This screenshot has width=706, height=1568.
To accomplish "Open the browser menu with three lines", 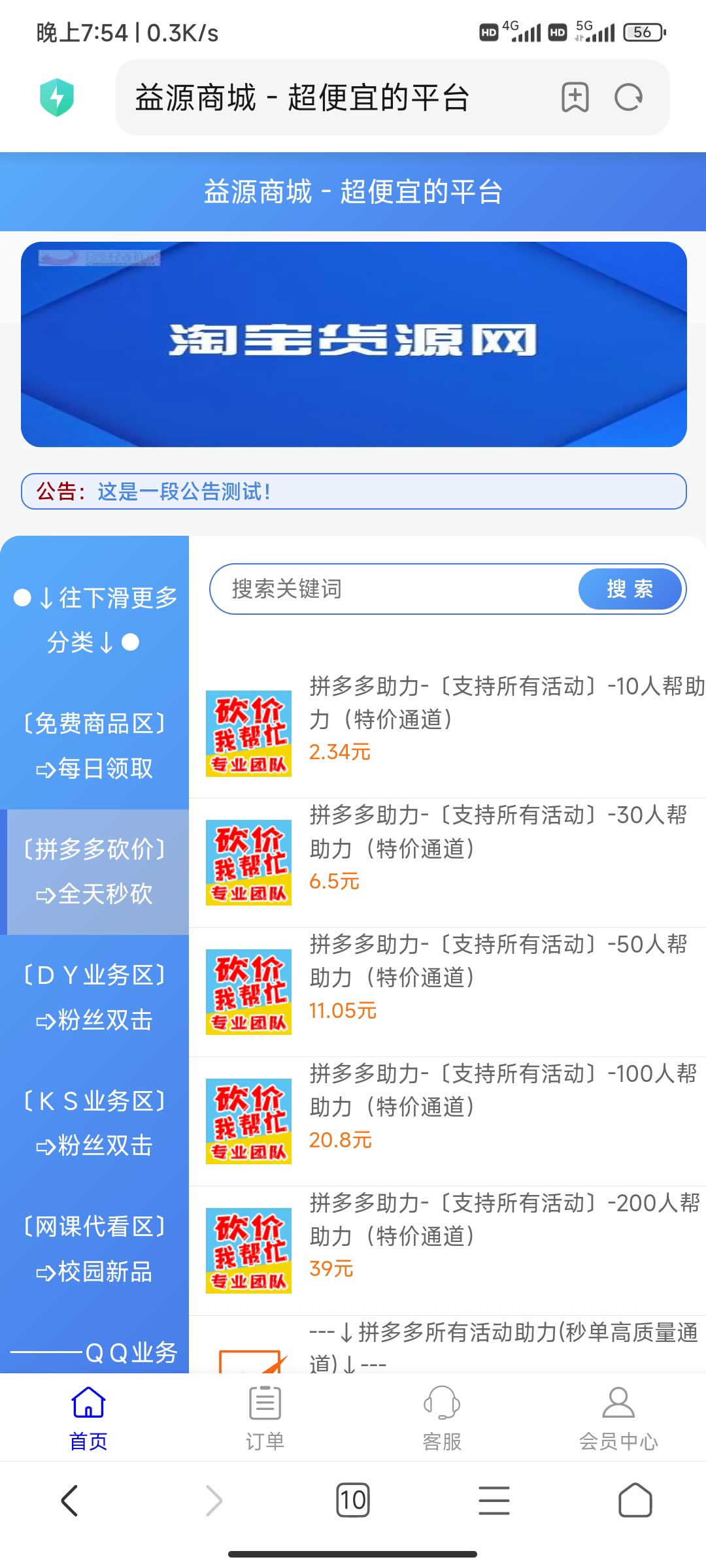I will (x=494, y=1500).
